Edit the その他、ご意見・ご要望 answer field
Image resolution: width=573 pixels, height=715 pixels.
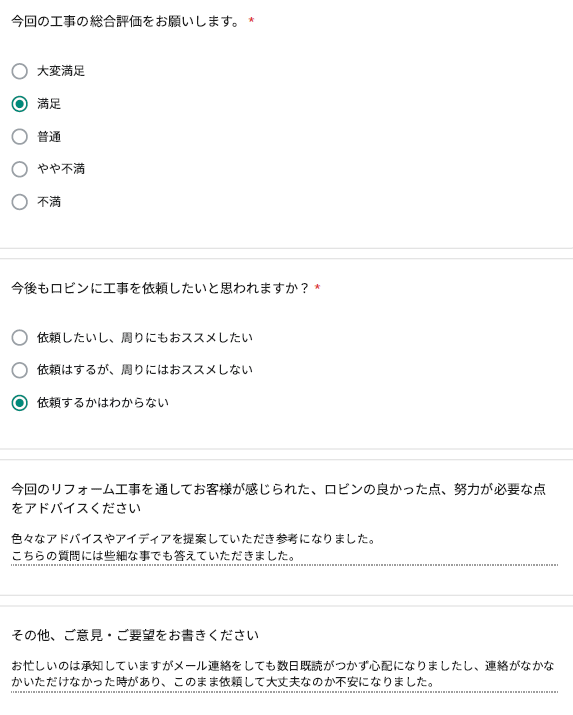[x=284, y=674]
